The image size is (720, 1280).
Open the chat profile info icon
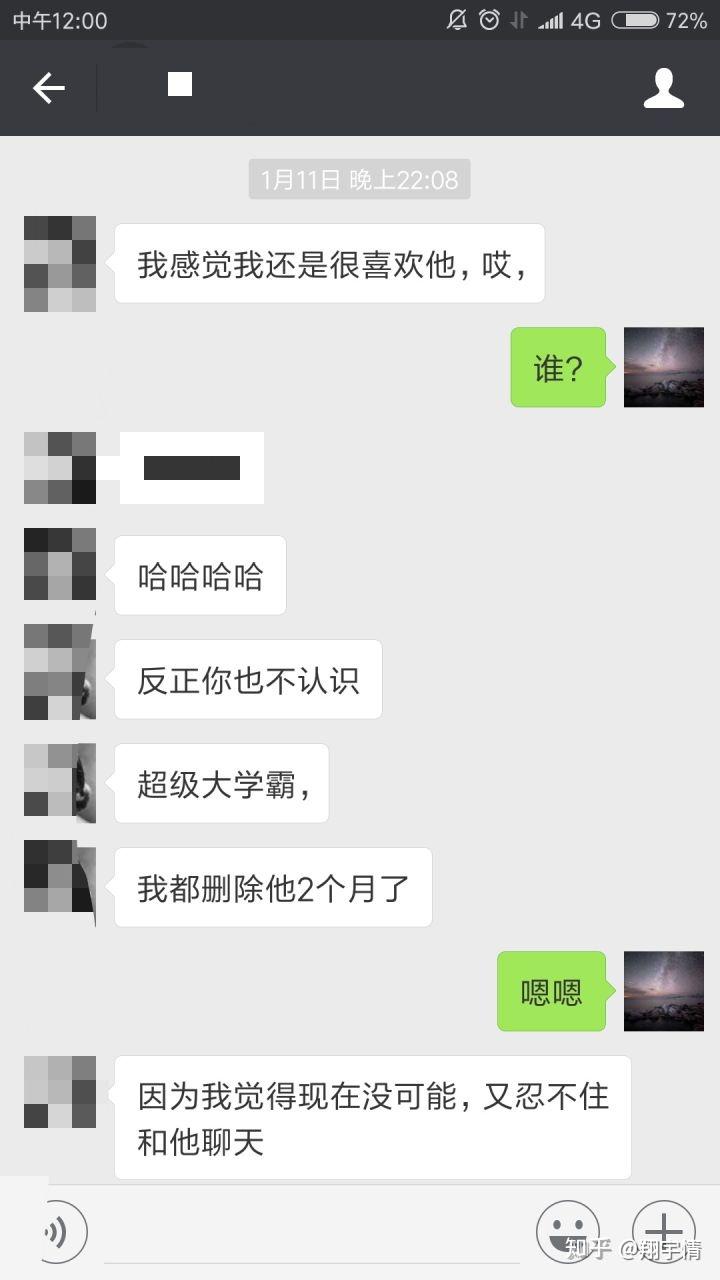point(663,88)
